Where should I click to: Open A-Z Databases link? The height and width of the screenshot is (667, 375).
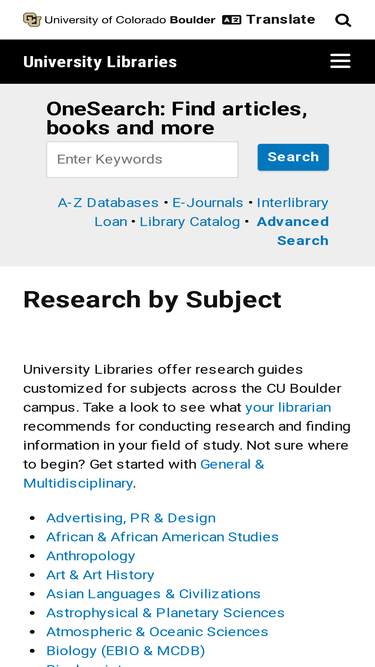pyautogui.click(x=108, y=203)
